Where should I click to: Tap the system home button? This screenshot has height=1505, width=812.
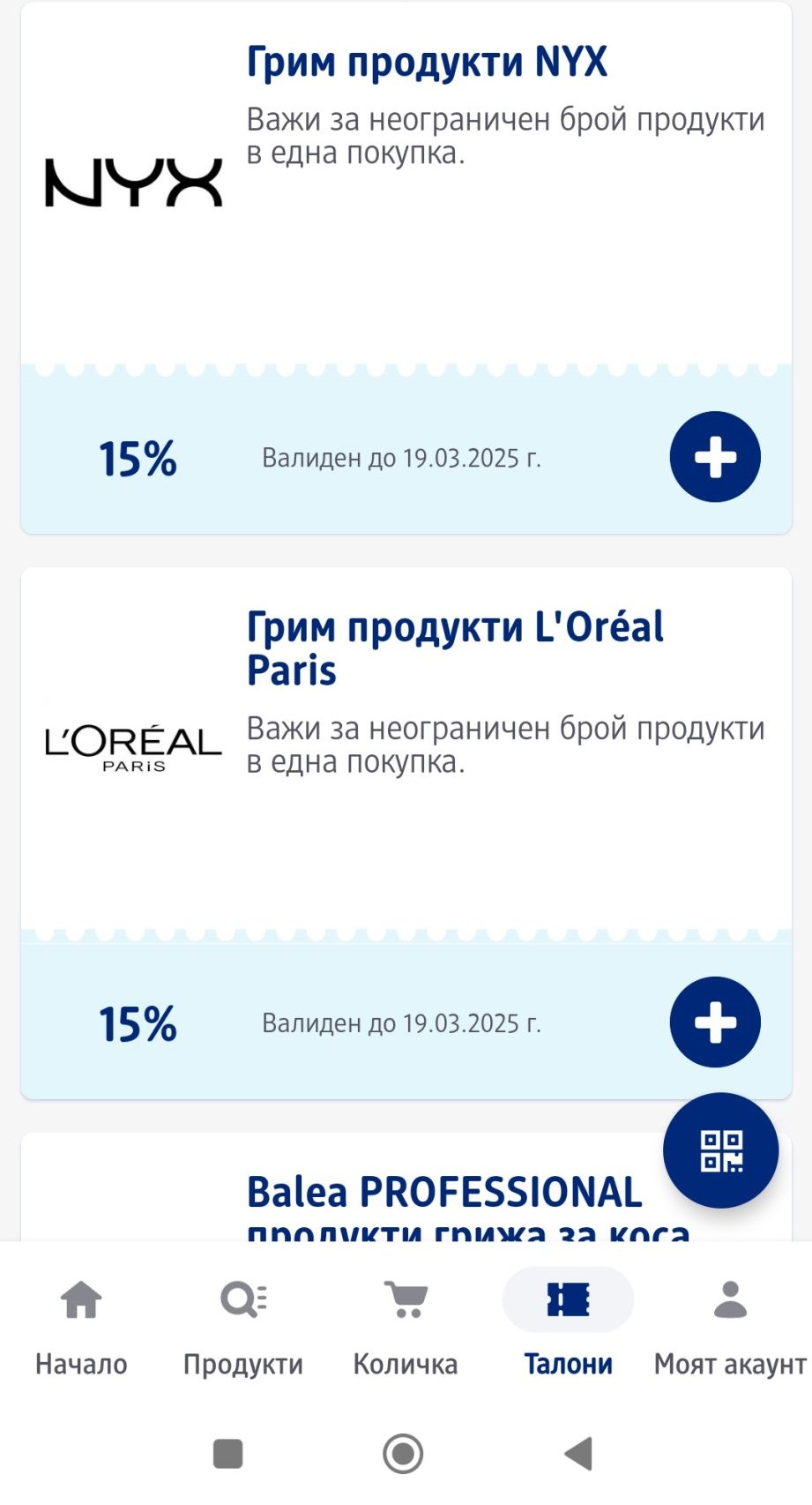click(403, 1453)
